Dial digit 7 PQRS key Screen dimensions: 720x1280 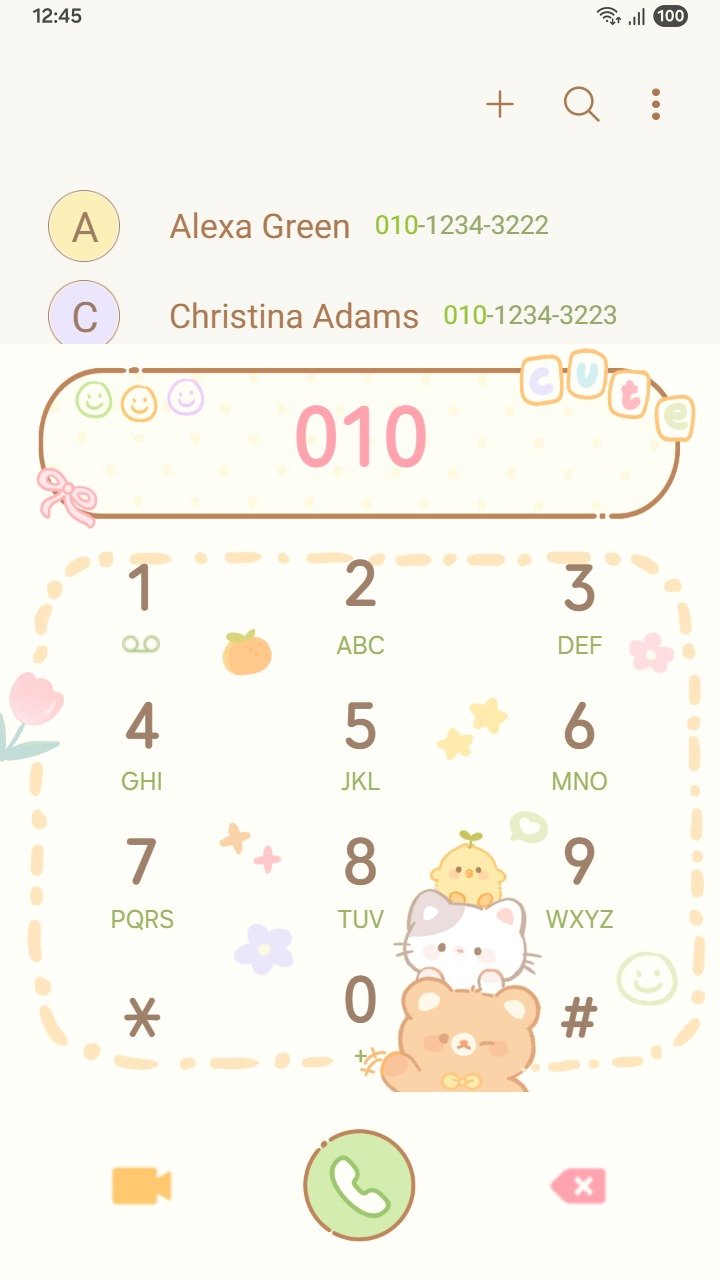(x=141, y=881)
